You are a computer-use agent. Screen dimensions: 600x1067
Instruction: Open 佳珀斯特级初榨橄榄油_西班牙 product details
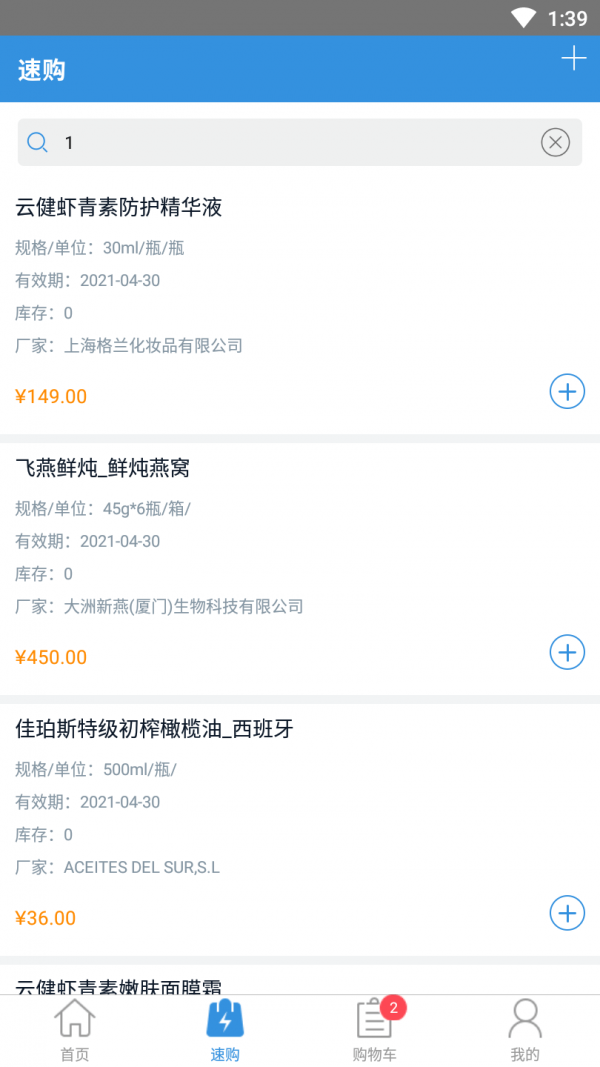pos(154,729)
